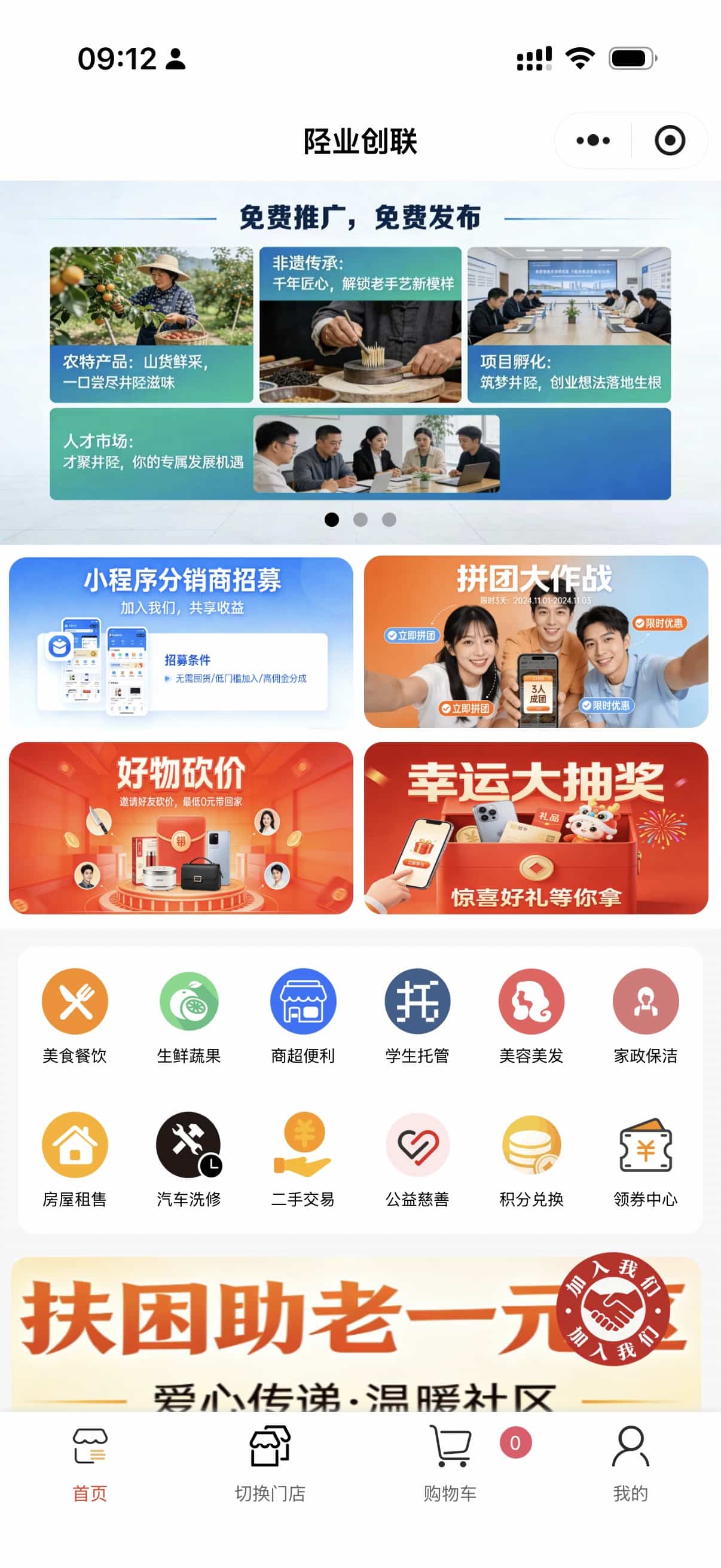Viewport: 721px width, 1568px height.
Task: Open the 好物砍价 bargain card
Action: point(181,828)
